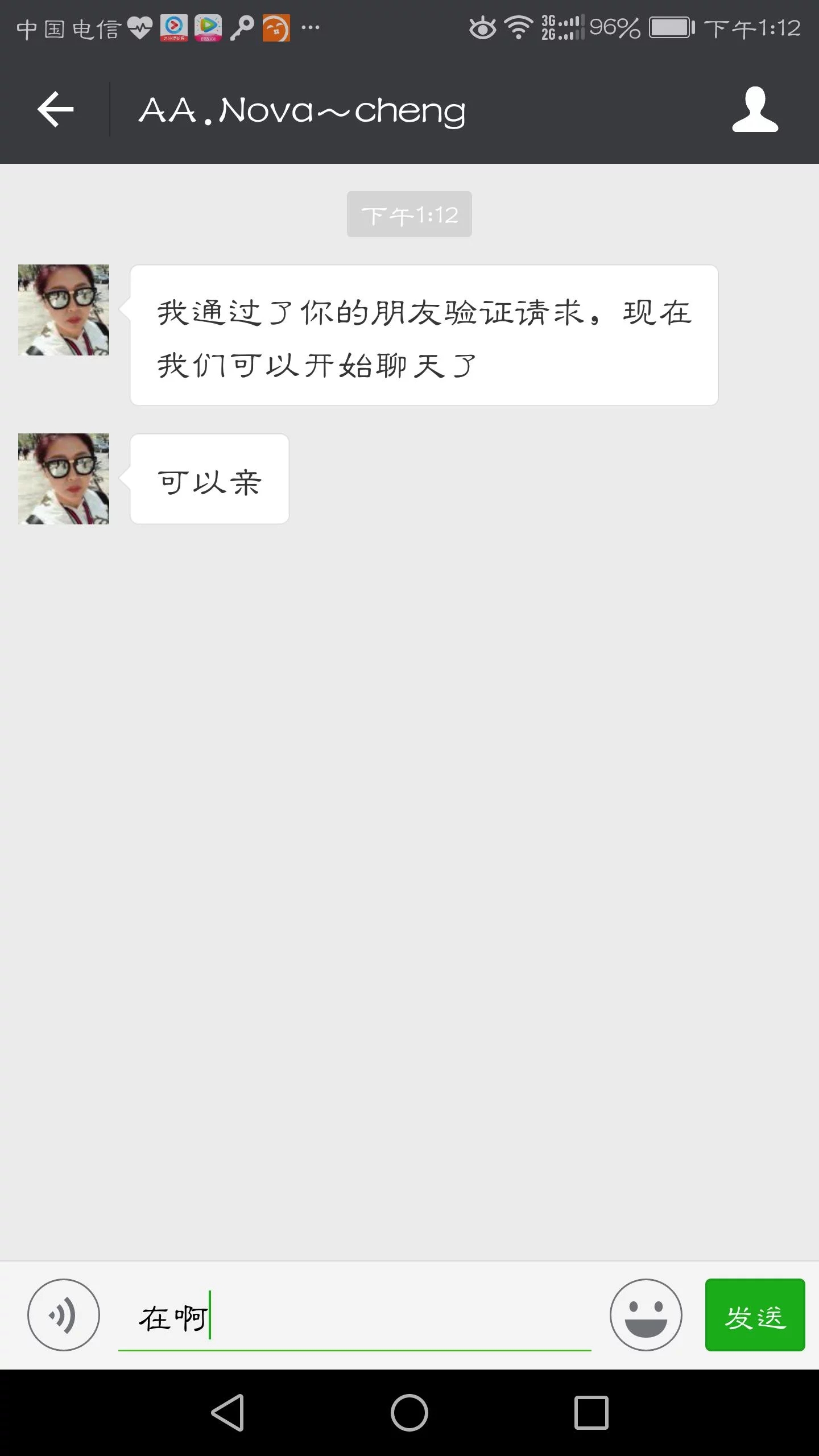The width and height of the screenshot is (819, 1456).
Task: Select the message bubble saying 可以亲
Action: [x=209, y=479]
